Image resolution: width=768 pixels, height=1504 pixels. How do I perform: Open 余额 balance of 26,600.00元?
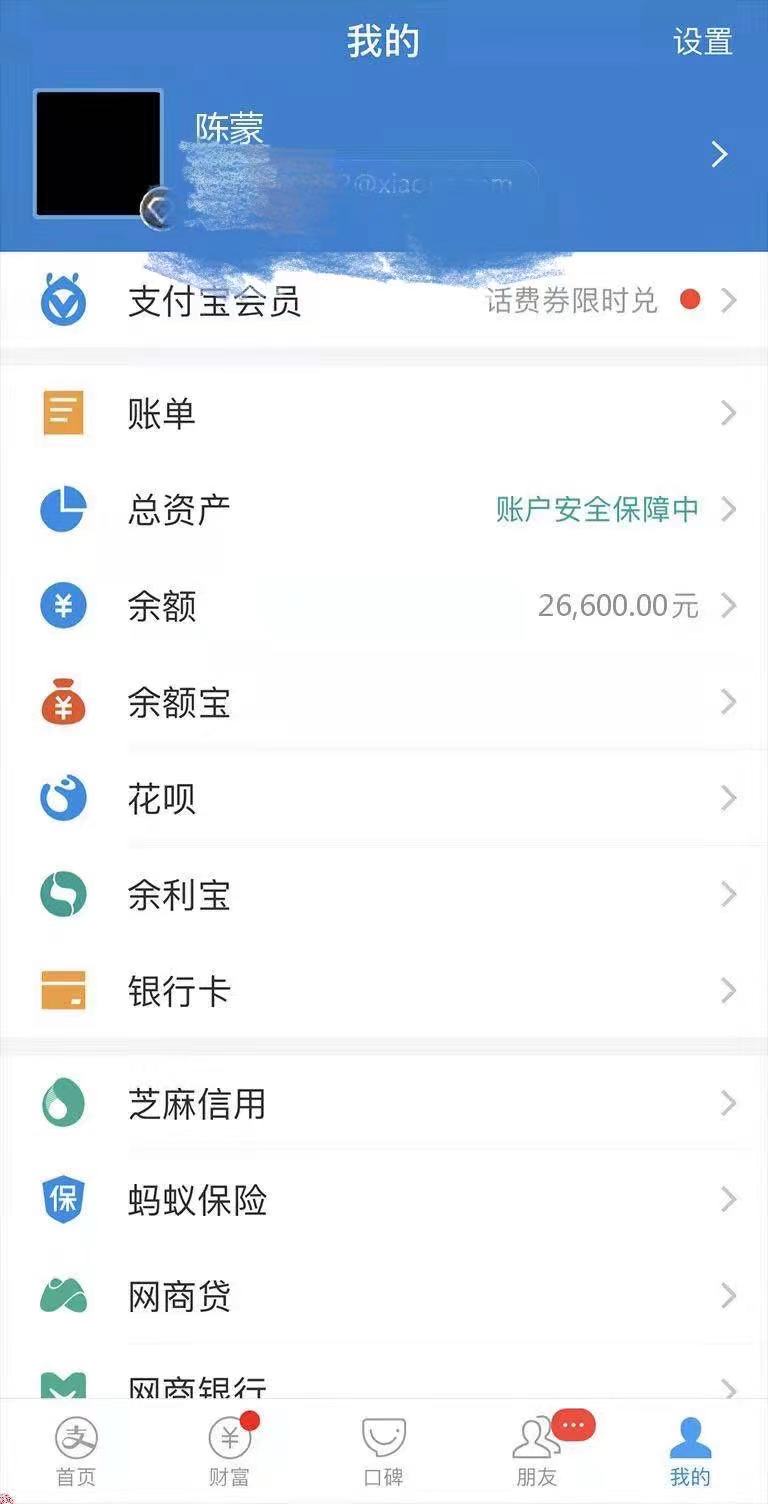(x=384, y=605)
